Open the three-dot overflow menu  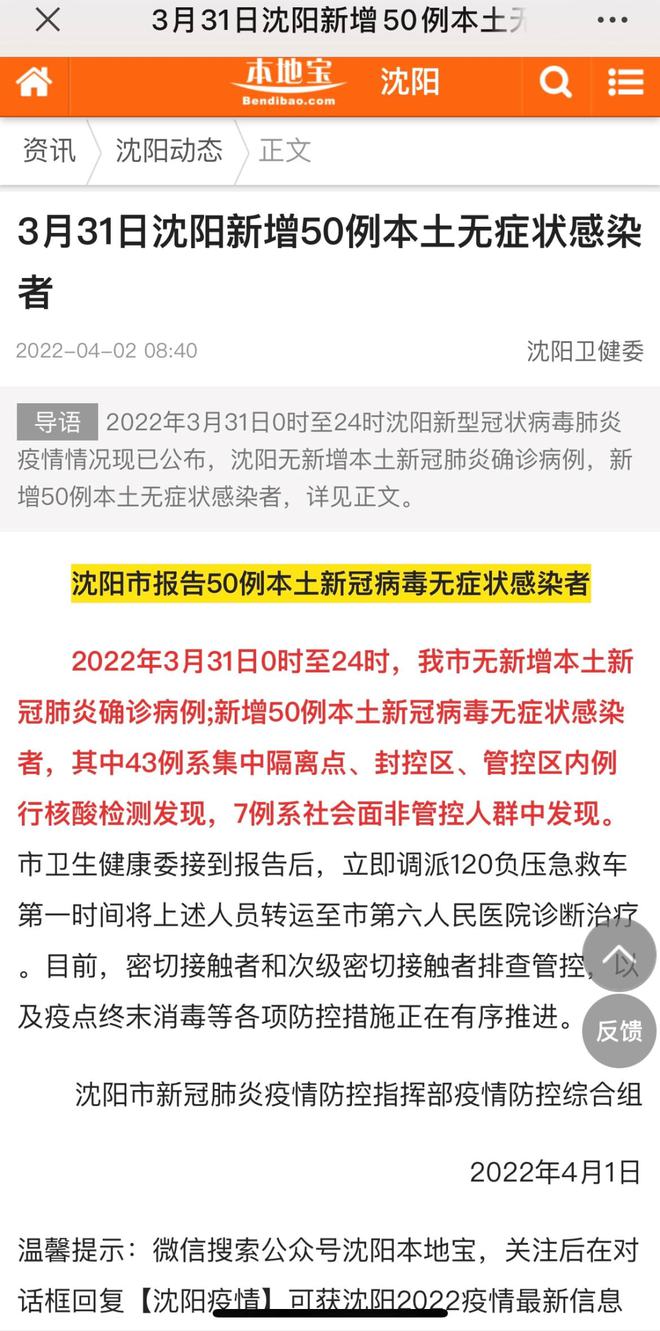tap(612, 20)
